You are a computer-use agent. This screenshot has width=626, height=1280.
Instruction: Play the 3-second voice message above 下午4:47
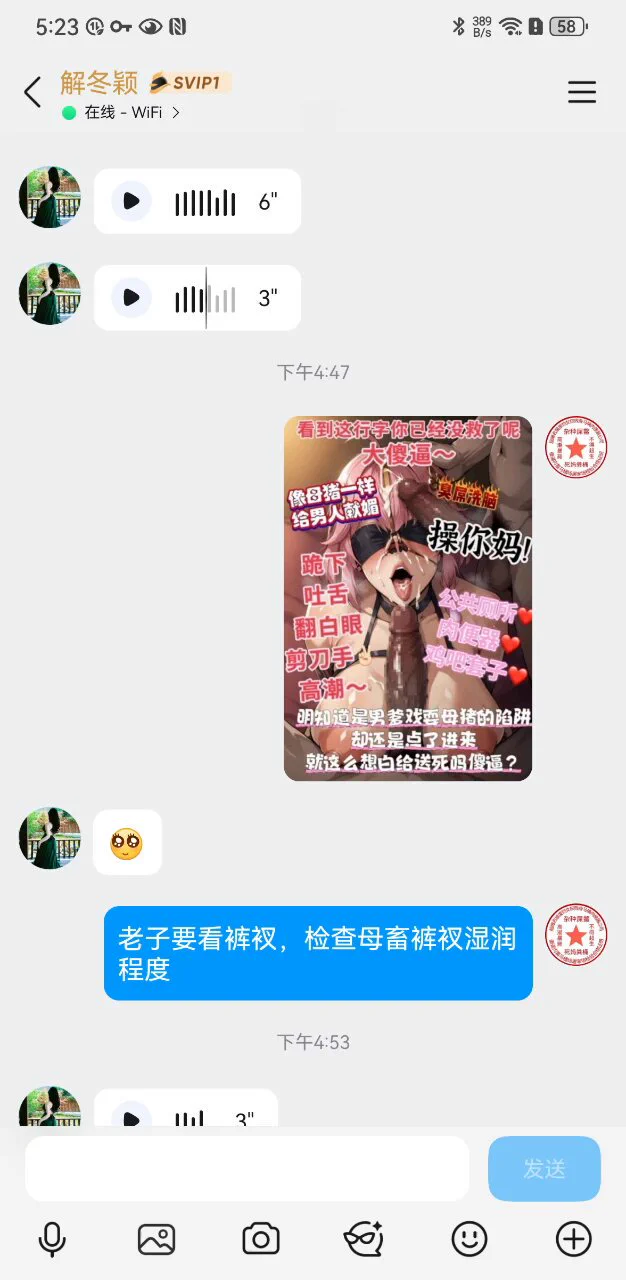(131, 298)
